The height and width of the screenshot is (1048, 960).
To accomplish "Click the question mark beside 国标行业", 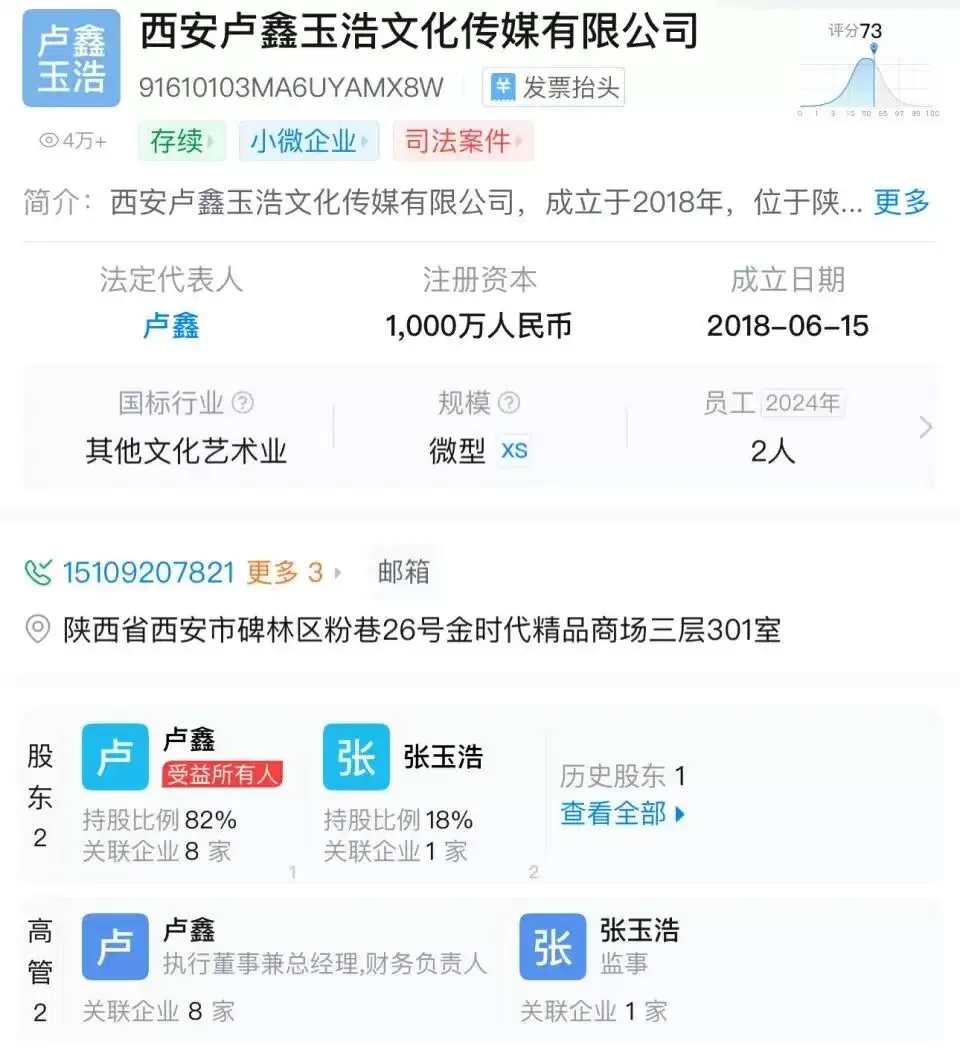I will [x=242, y=404].
